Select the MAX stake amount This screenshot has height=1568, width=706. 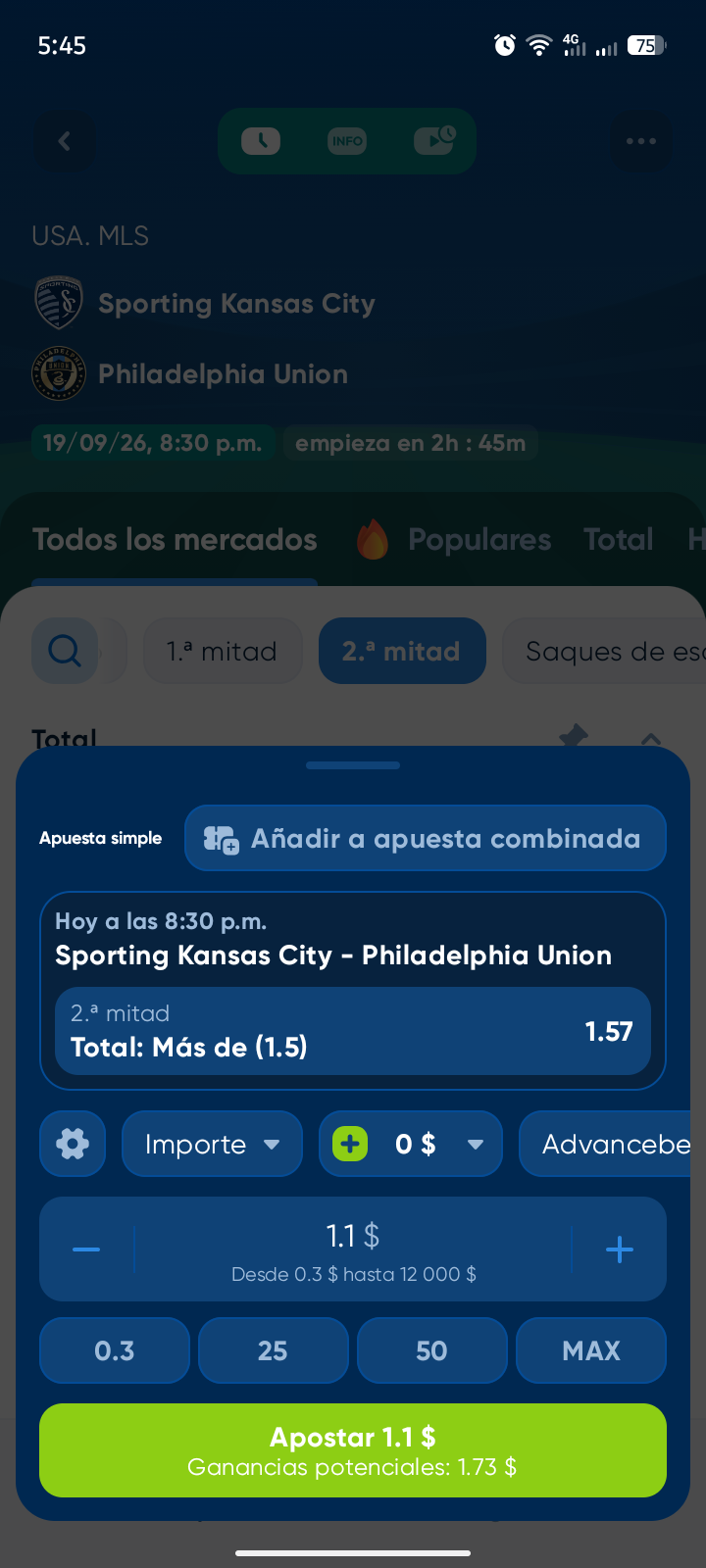point(591,1350)
